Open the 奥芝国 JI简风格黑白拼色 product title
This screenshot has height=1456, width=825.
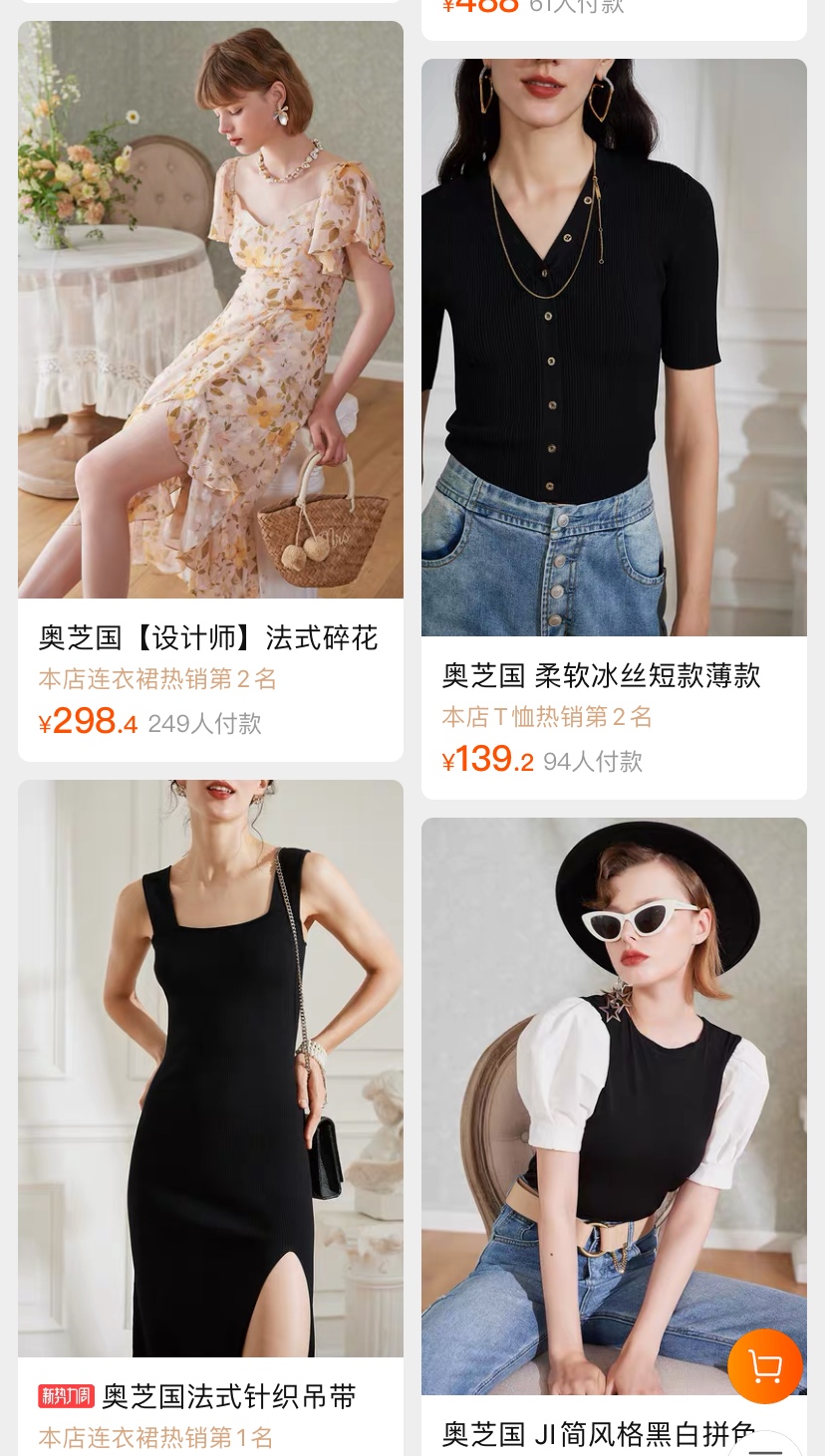click(598, 1434)
